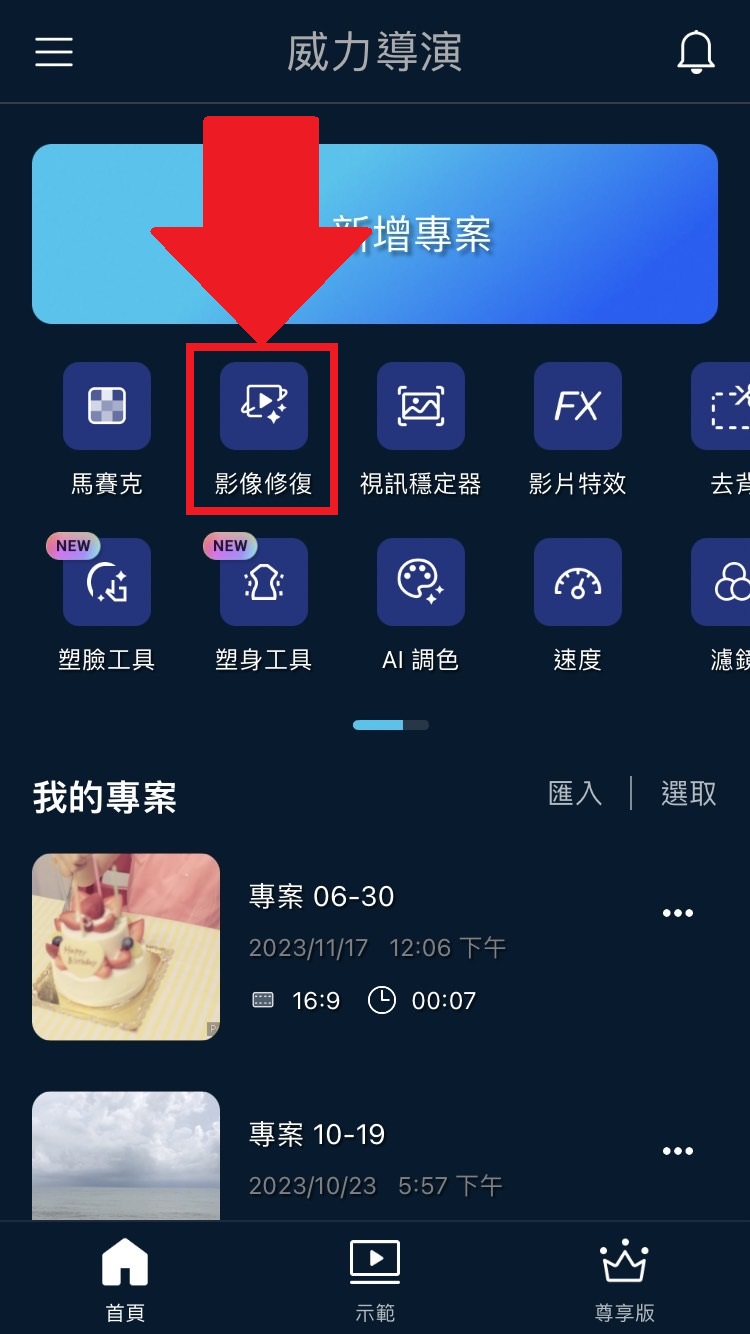This screenshot has width=750, height=1334.
Task: Open the hamburger navigation menu
Action: pyautogui.click(x=53, y=53)
